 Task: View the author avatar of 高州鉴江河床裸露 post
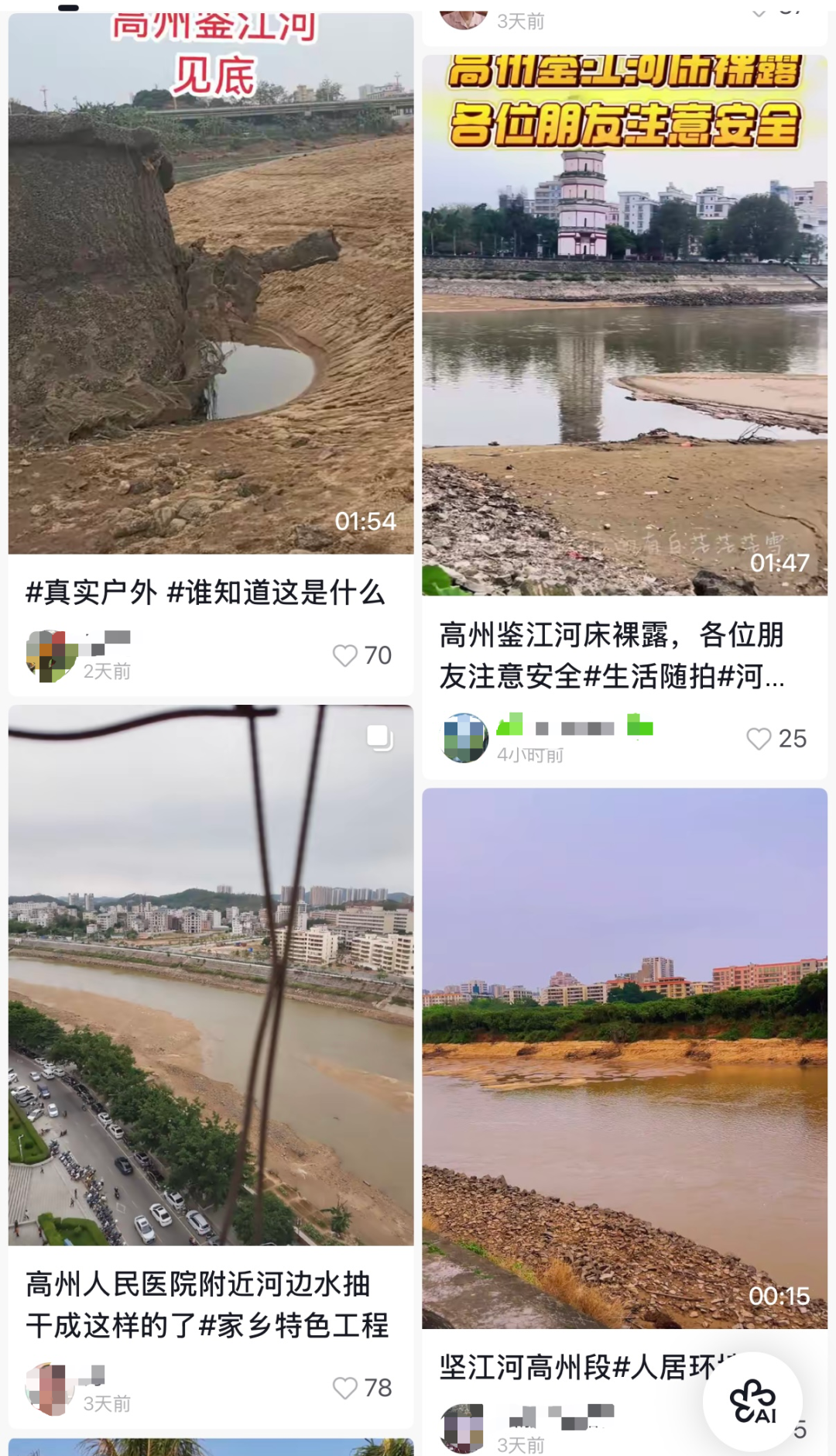click(464, 738)
